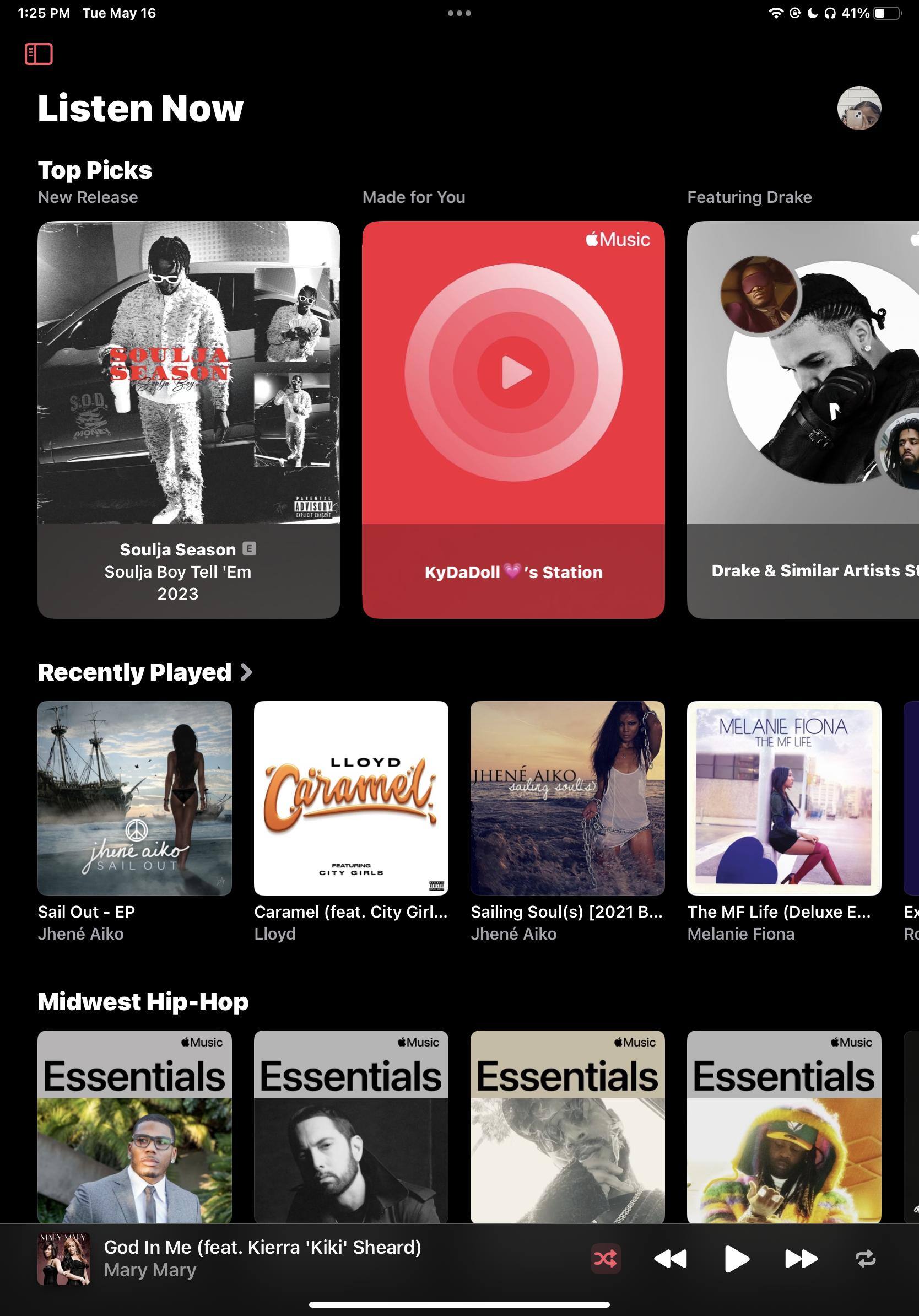Open the Soulja Season album card
Image resolution: width=919 pixels, height=1316 pixels.
point(188,418)
